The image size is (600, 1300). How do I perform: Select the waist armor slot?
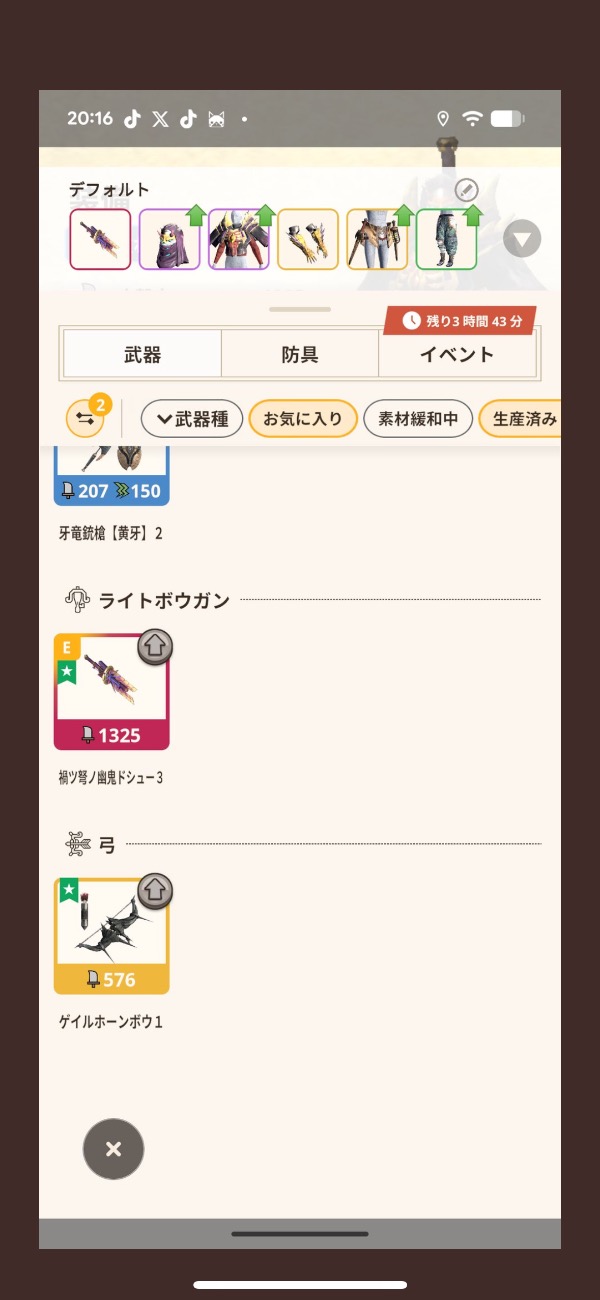click(x=377, y=240)
